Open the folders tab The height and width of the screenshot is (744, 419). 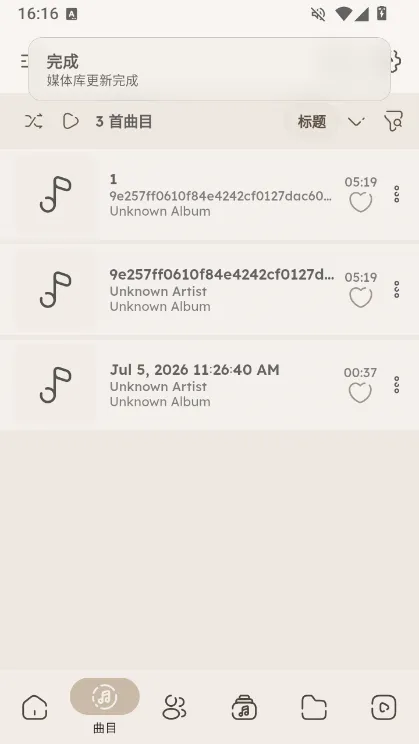coord(314,707)
